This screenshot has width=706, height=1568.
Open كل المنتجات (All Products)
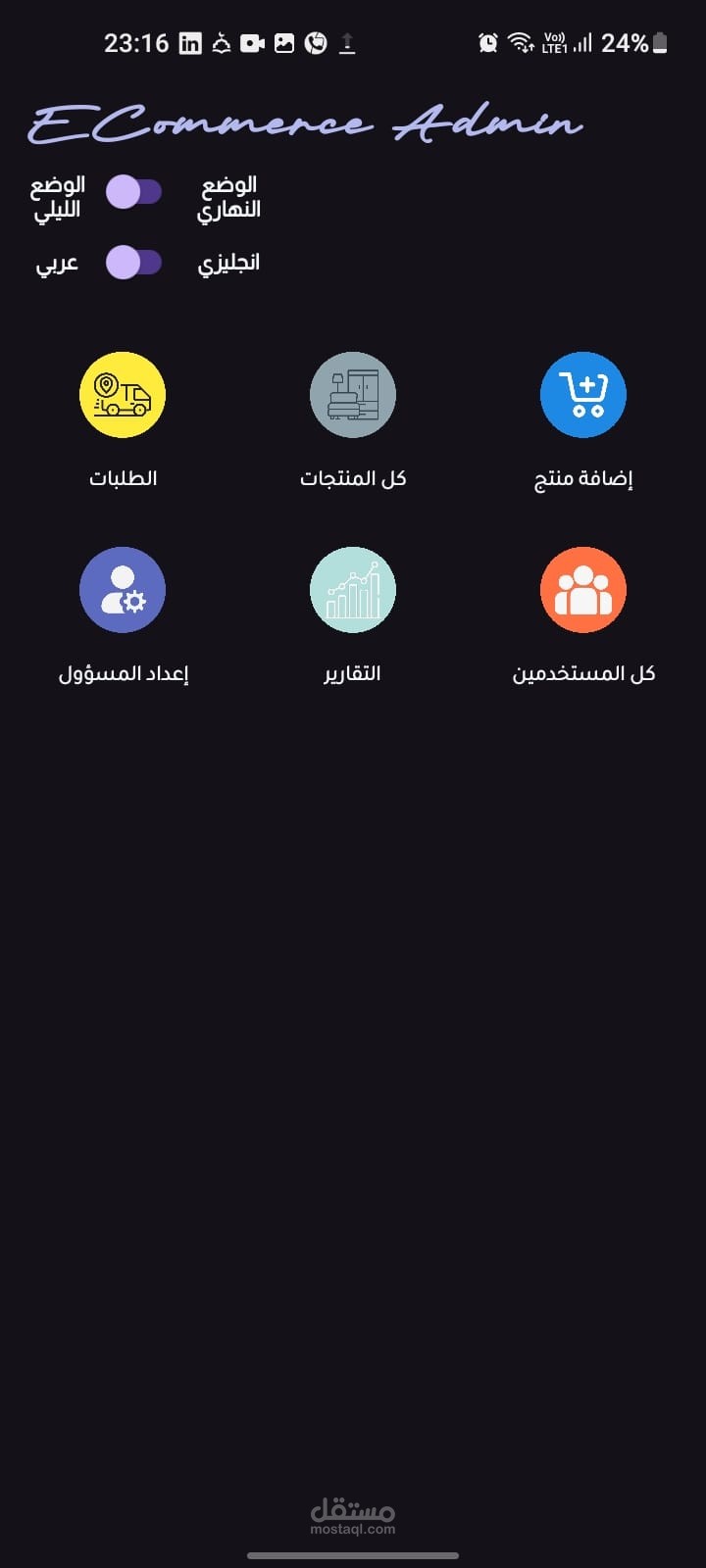[353, 395]
